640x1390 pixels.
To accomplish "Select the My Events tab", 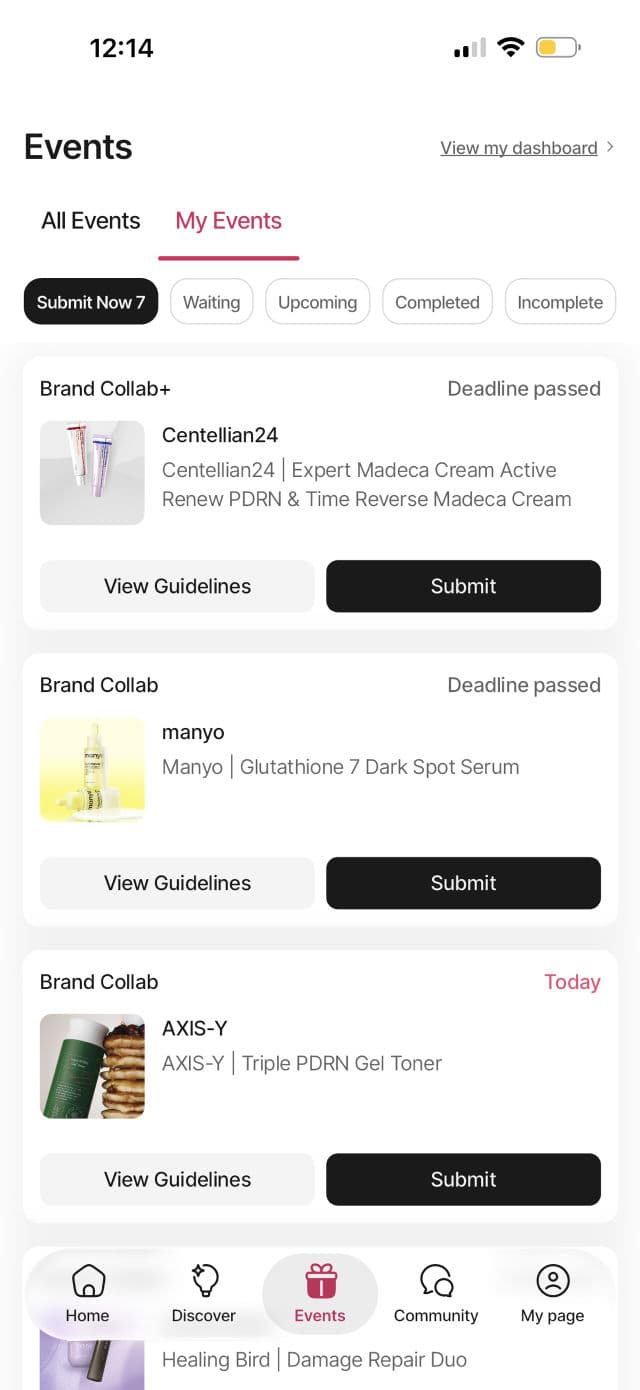I will 228,221.
